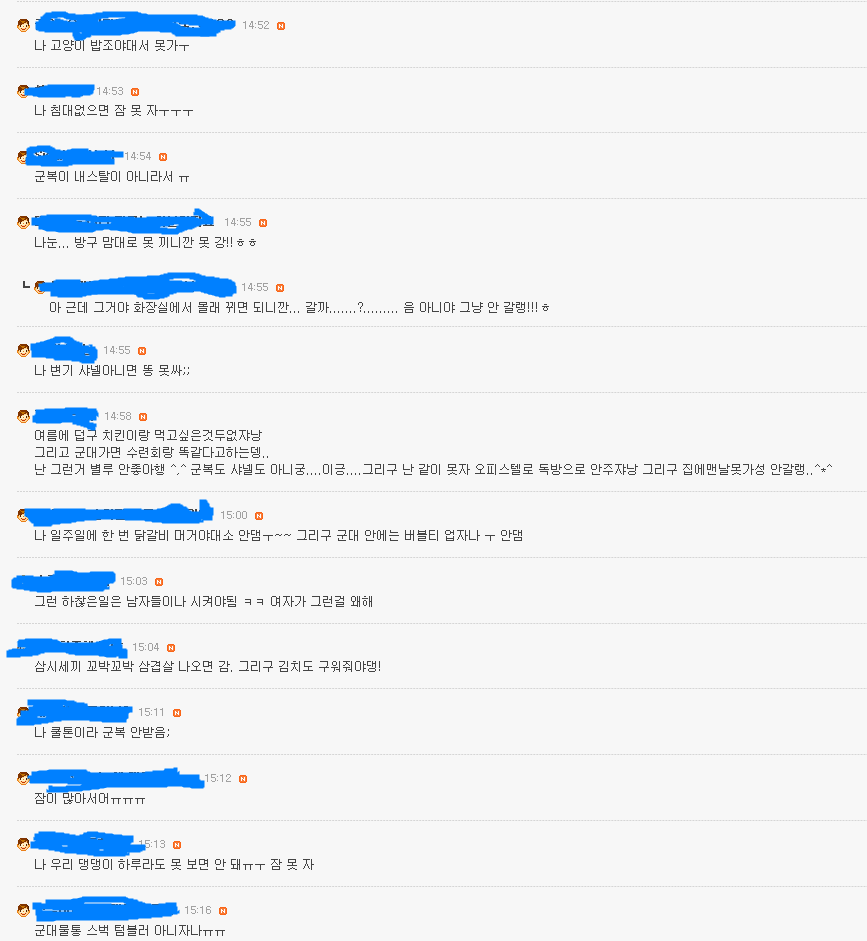Click the avatar beside the 닭갈비 15:00 comment
867x941 pixels.
pyautogui.click(x=24, y=516)
